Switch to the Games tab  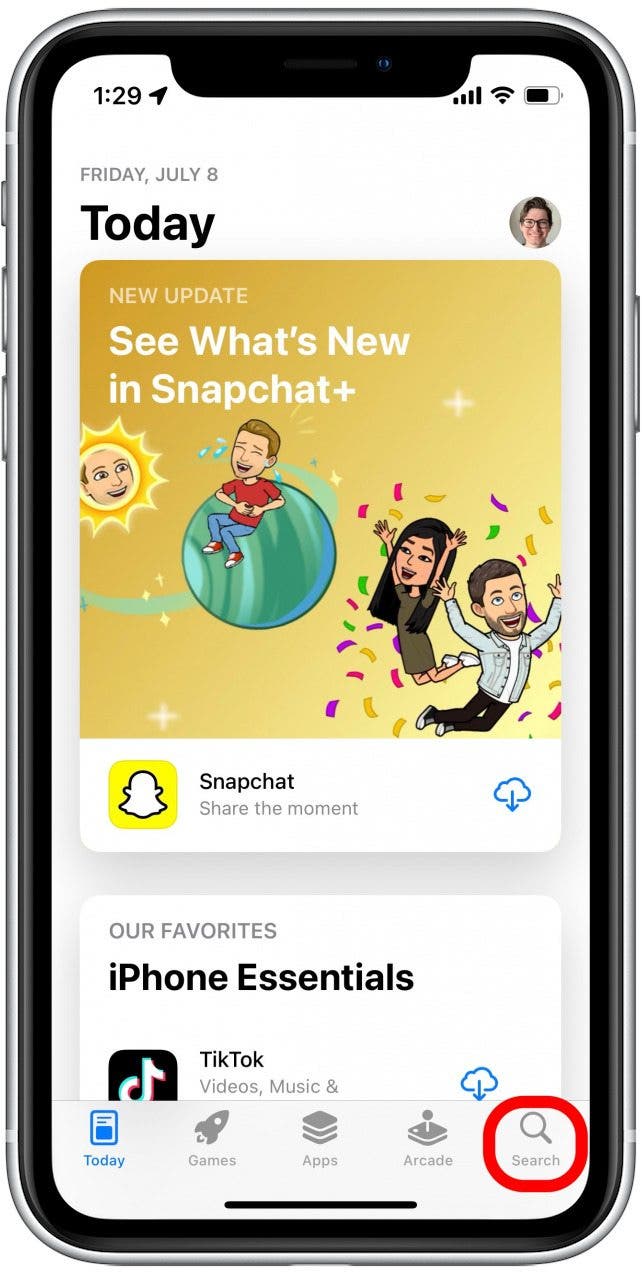212,1140
